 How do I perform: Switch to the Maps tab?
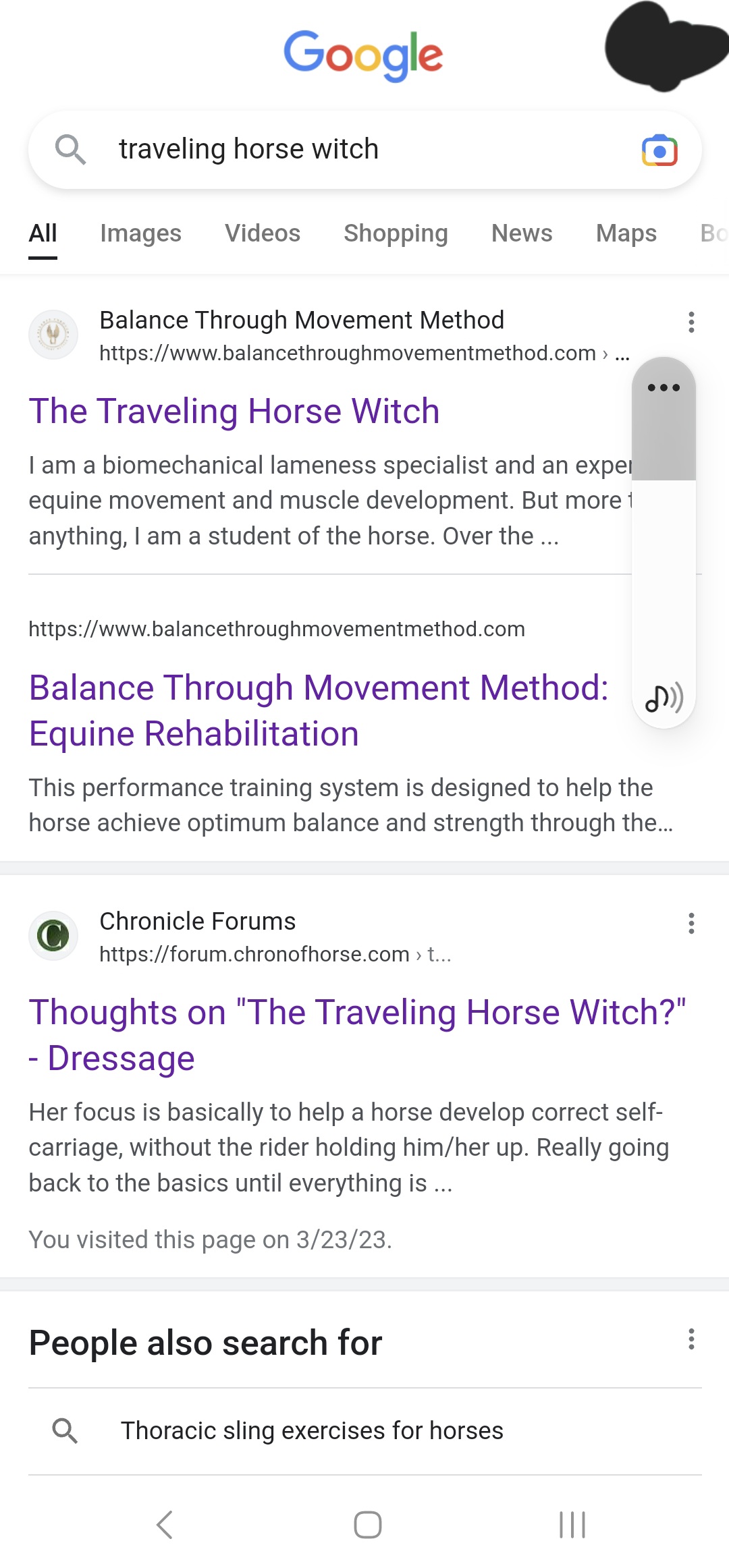pos(626,233)
